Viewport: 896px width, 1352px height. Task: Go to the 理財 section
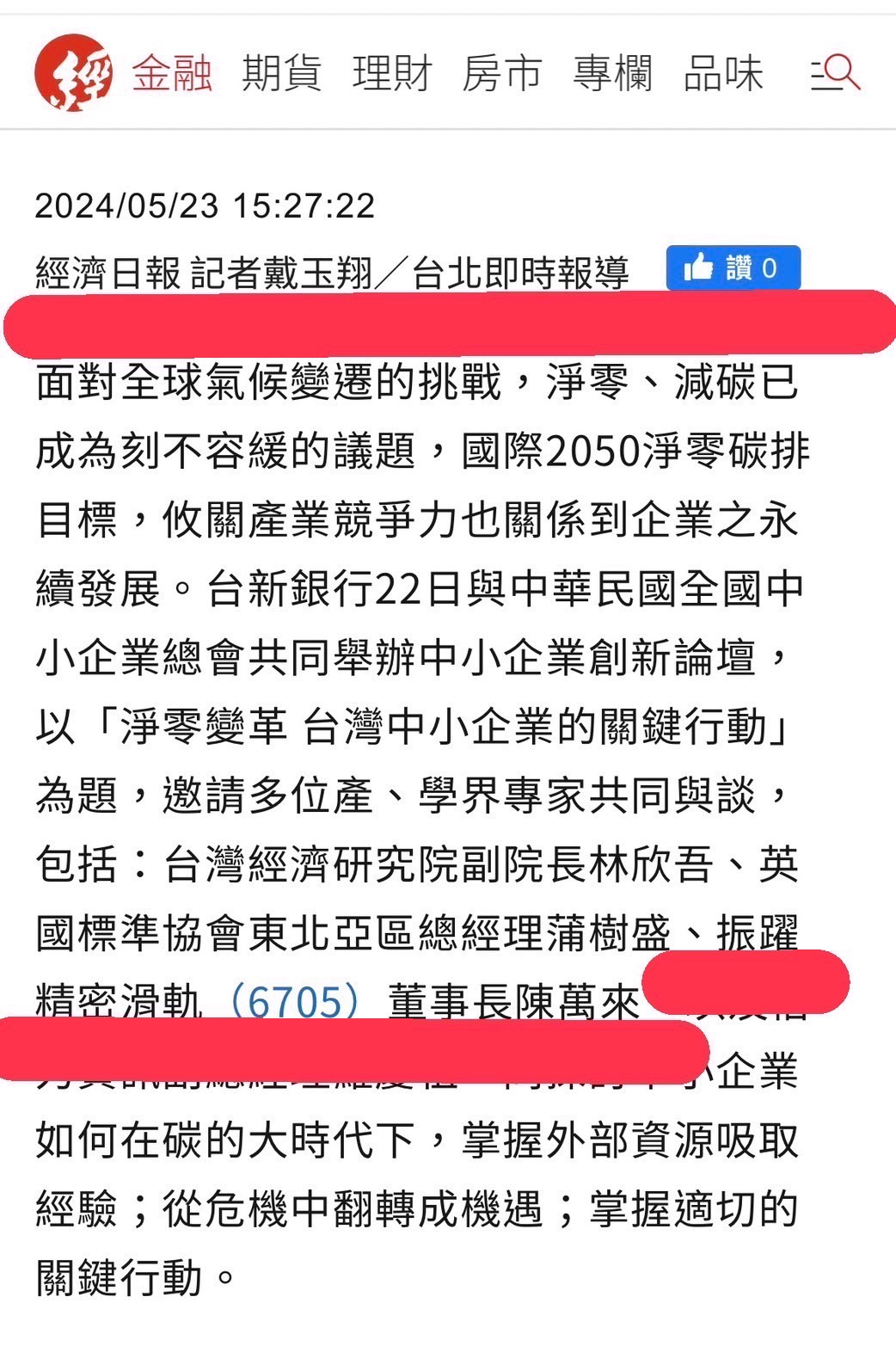(x=392, y=73)
